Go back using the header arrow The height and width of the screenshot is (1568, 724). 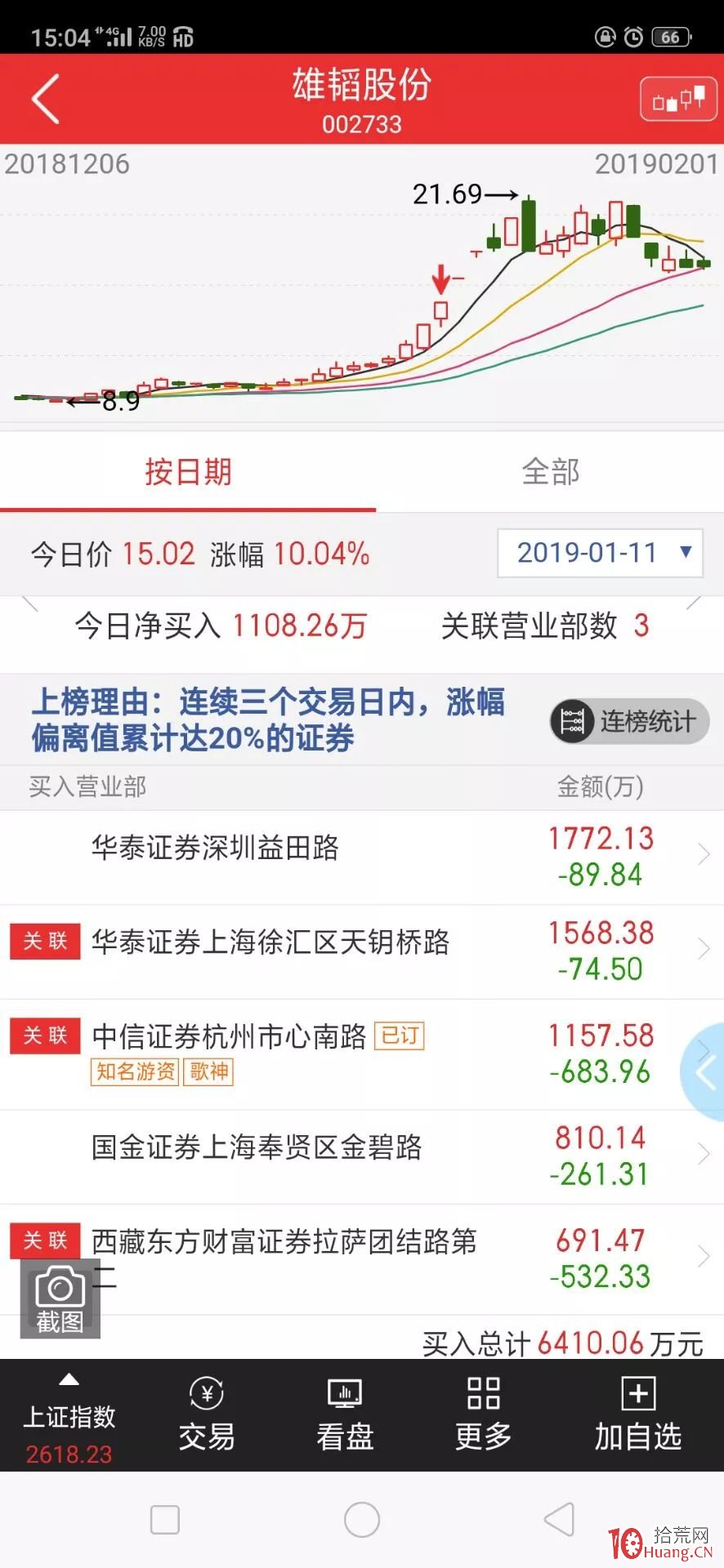tap(46, 100)
